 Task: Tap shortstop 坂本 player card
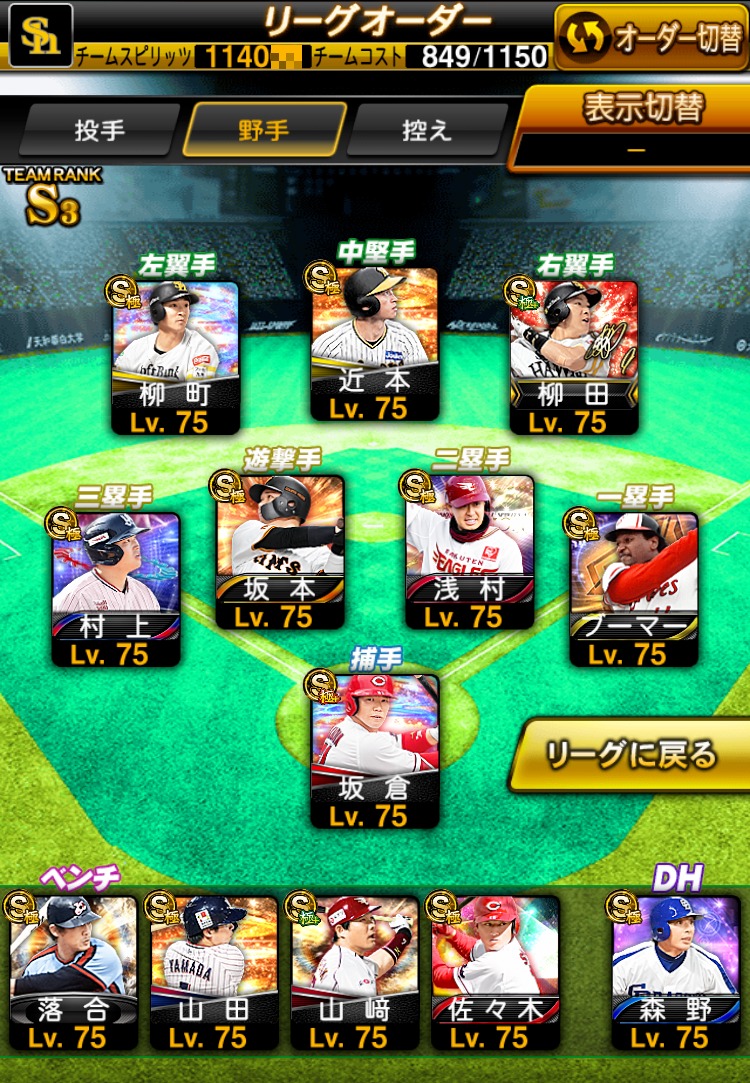[281, 551]
